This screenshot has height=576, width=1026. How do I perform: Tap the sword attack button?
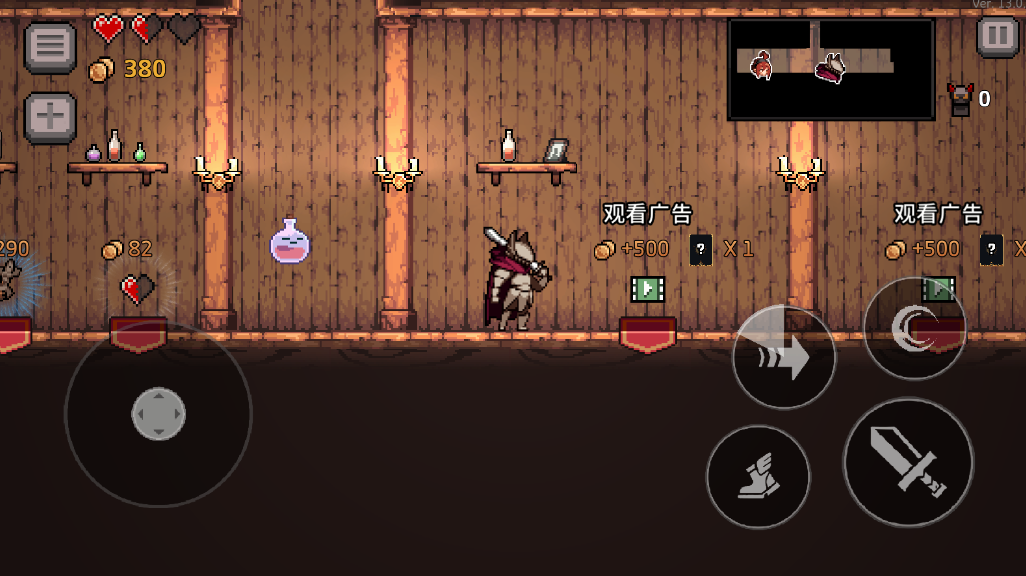[908, 462]
